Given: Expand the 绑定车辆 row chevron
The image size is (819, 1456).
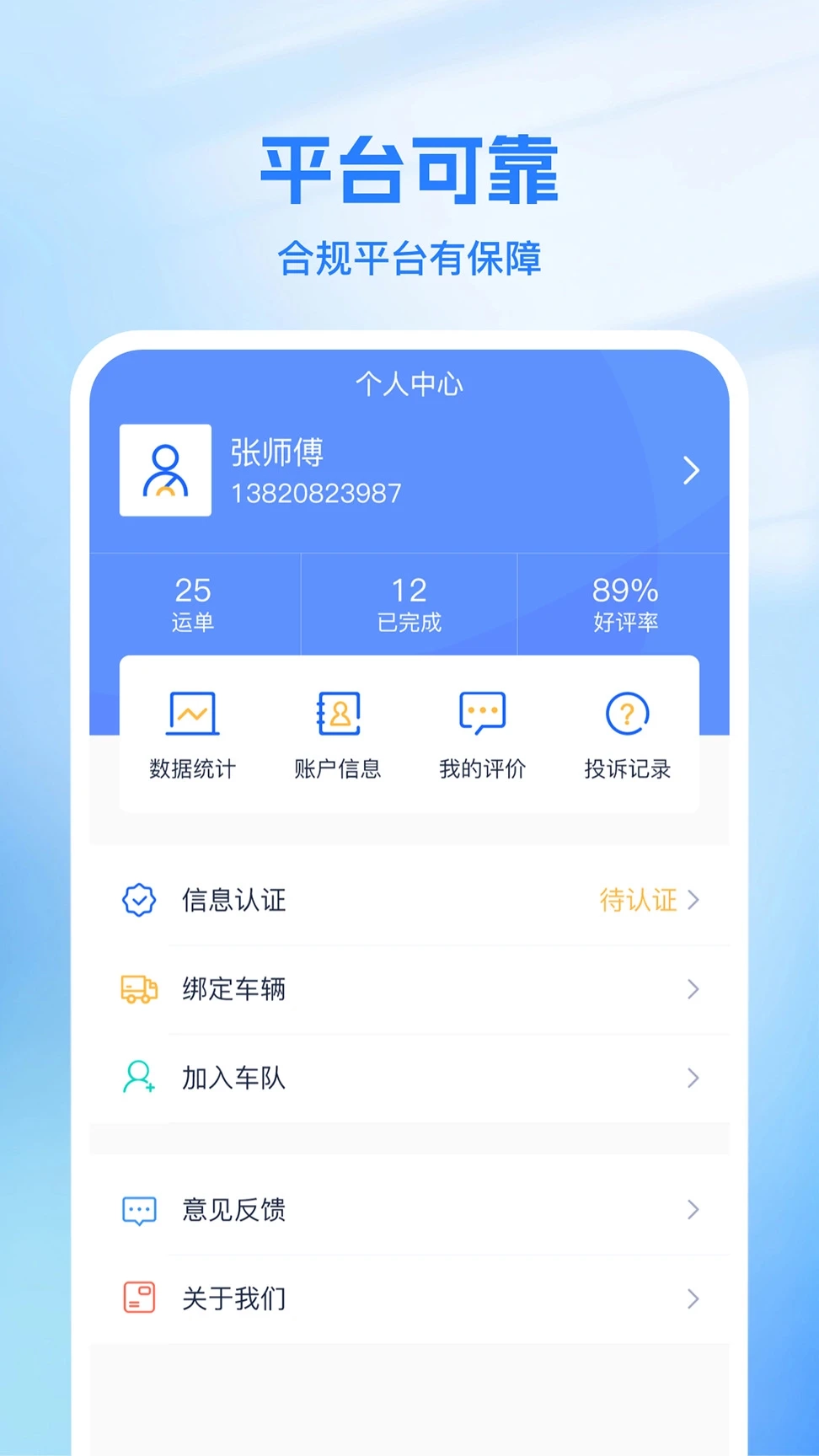Looking at the screenshot, I should 693,990.
